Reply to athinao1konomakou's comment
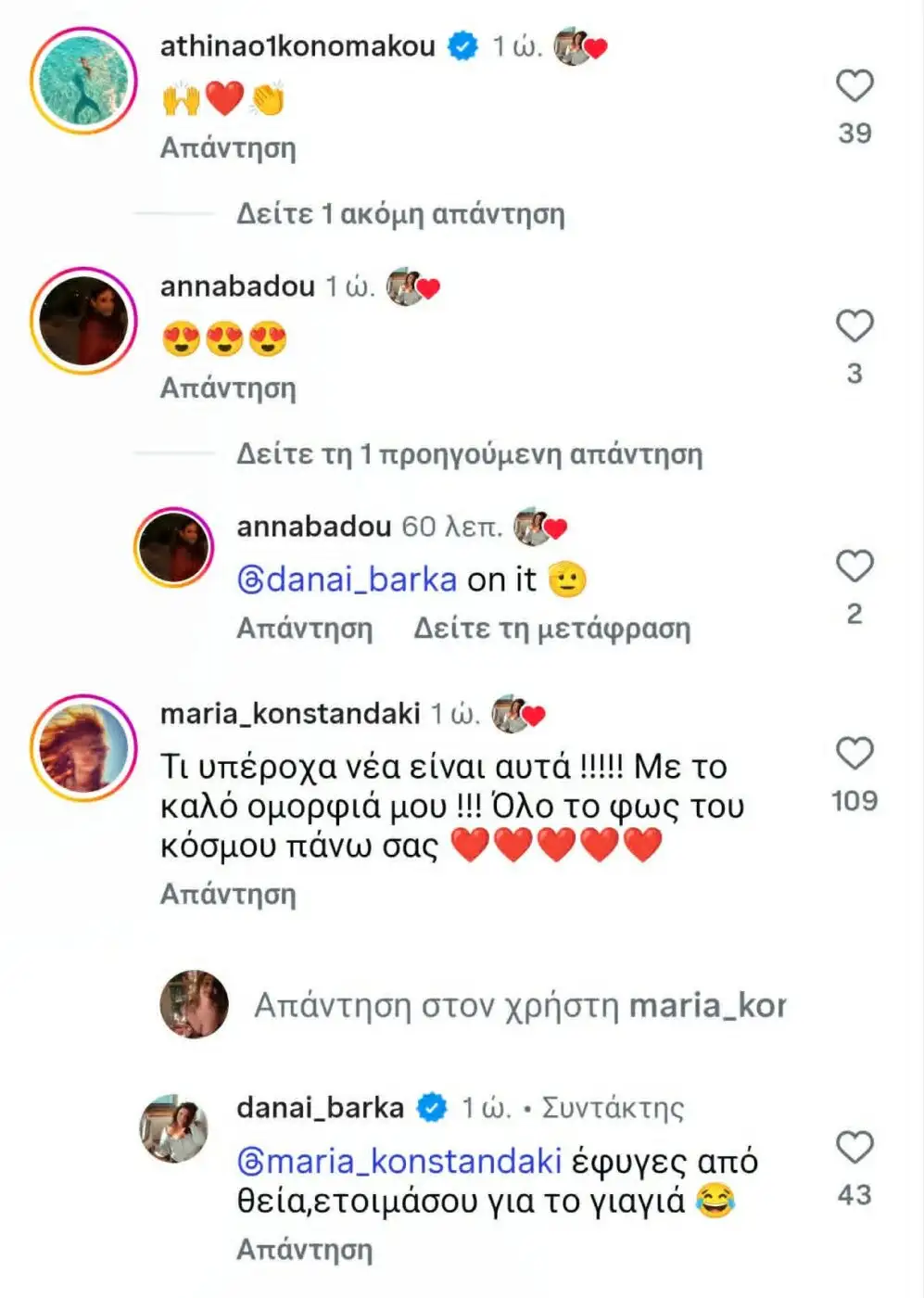Image resolution: width=924 pixels, height=1298 pixels. 228,147
